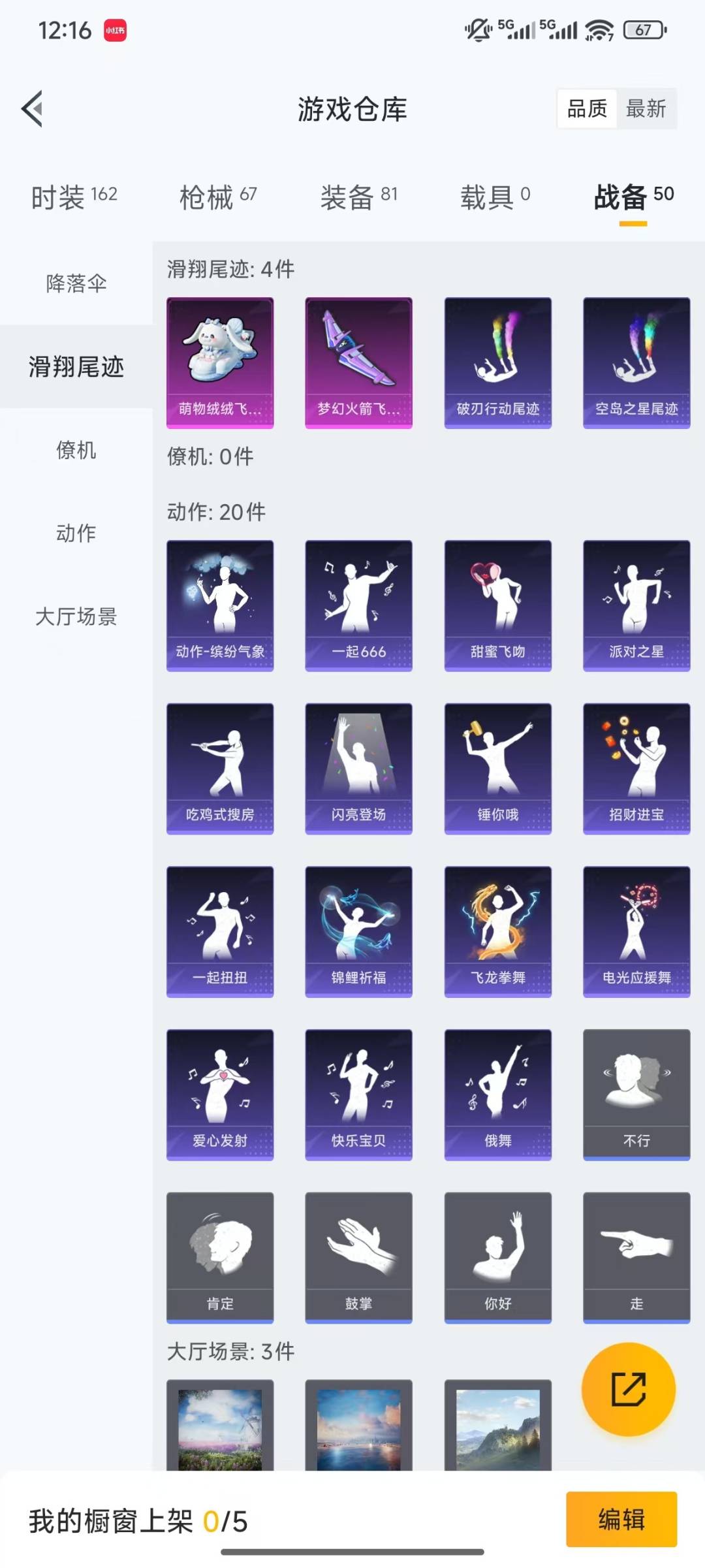Select 僚机 in the side menu
This screenshot has width=705, height=1568.
[76, 450]
